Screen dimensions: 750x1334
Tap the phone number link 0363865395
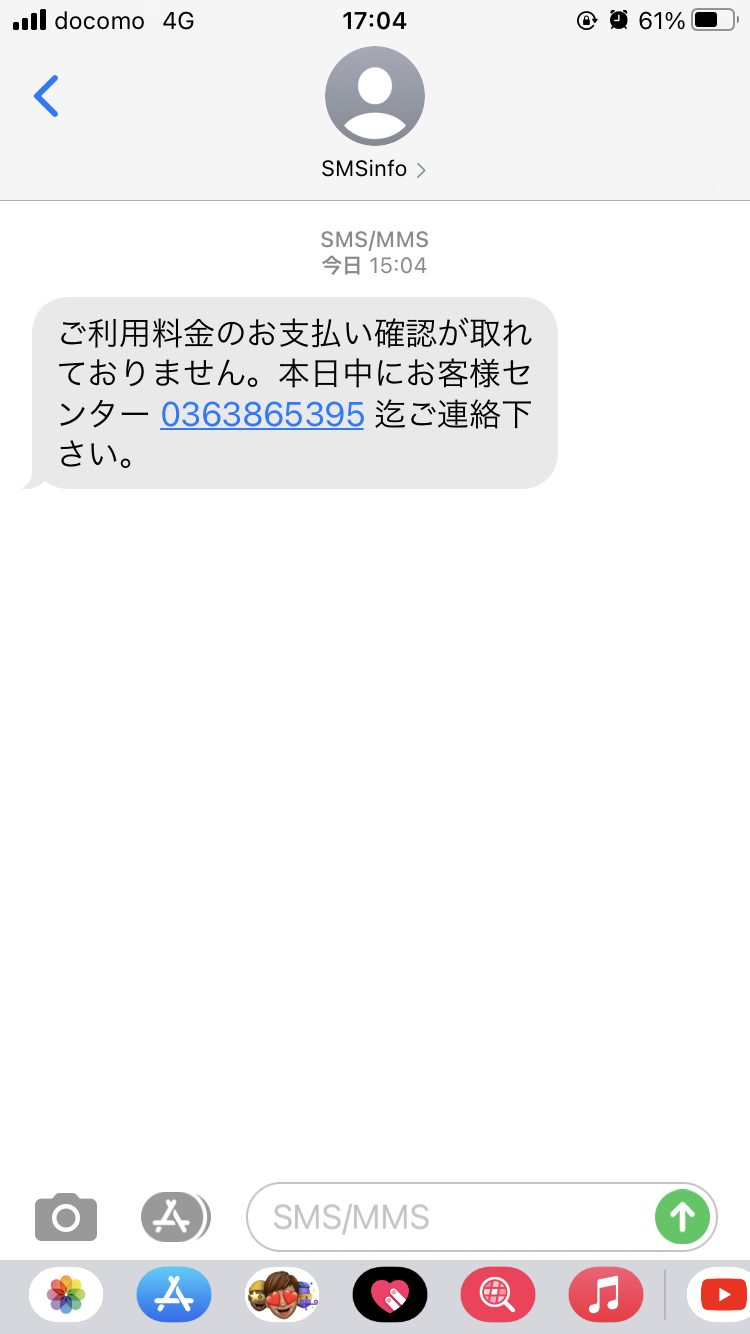pos(262,413)
